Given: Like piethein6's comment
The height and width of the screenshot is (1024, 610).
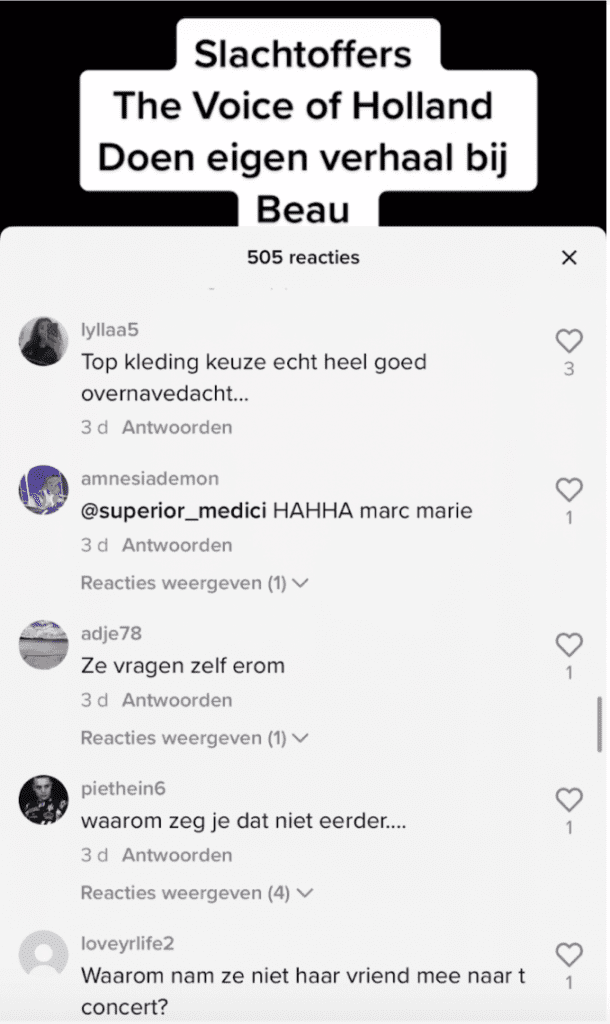Looking at the screenshot, I should point(569,799).
